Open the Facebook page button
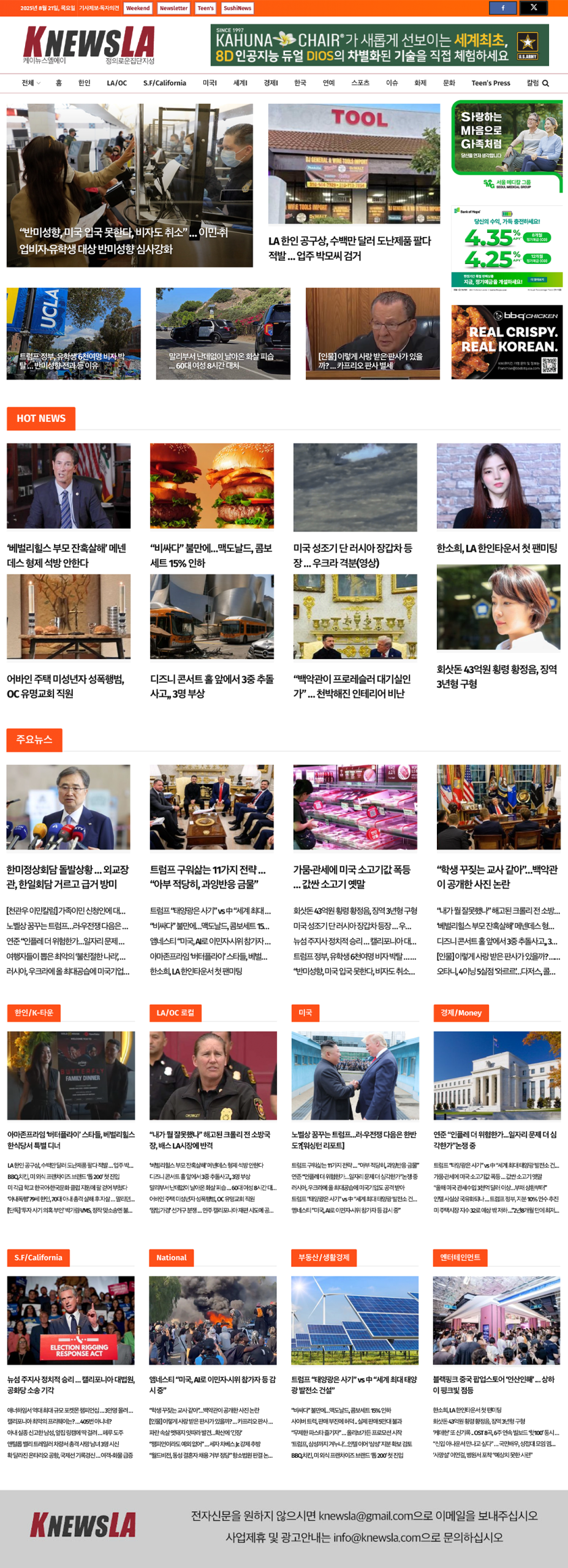The height and width of the screenshot is (1568, 568). point(502,8)
